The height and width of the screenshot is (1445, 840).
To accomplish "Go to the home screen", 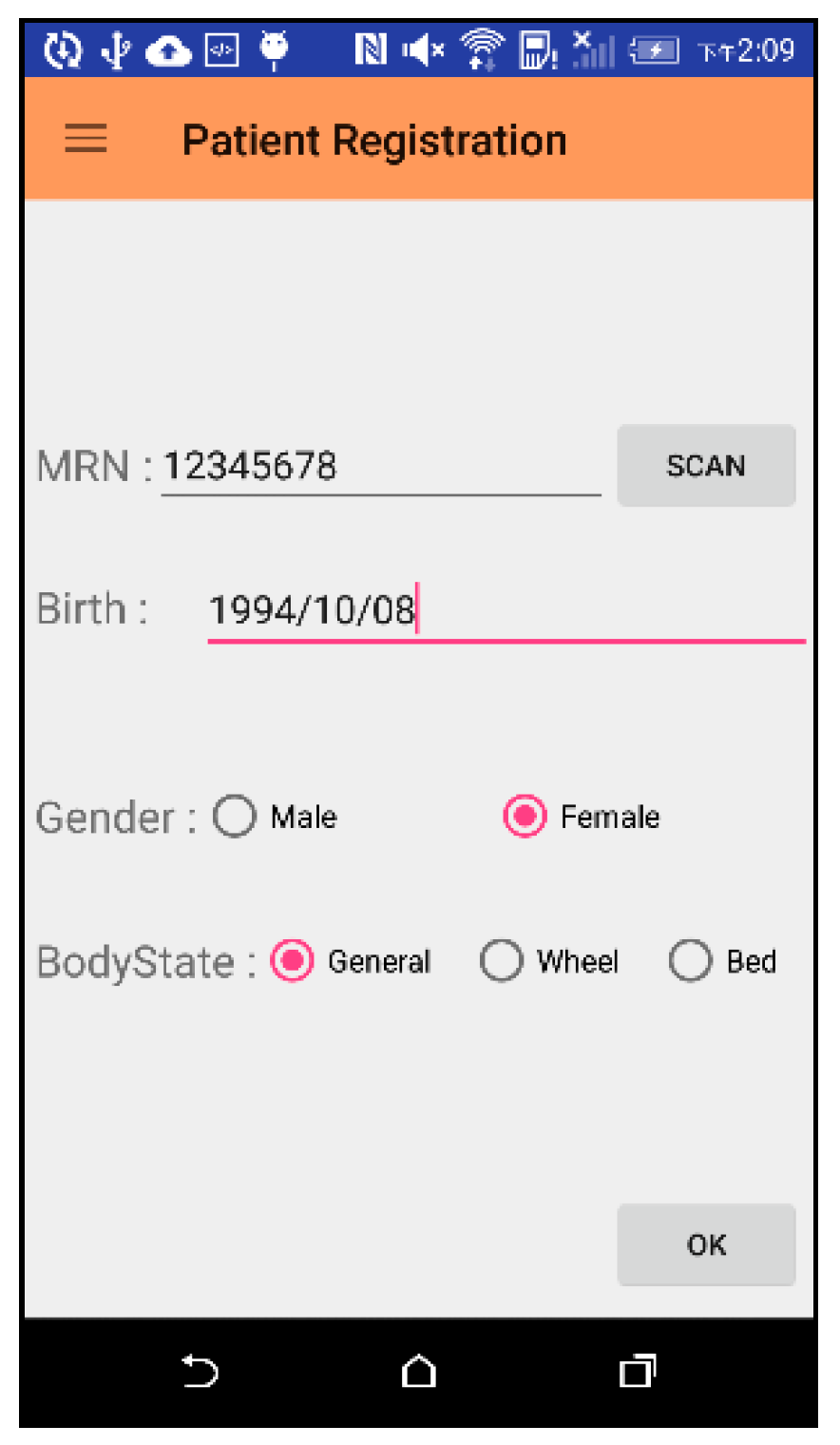I will coord(419,1372).
